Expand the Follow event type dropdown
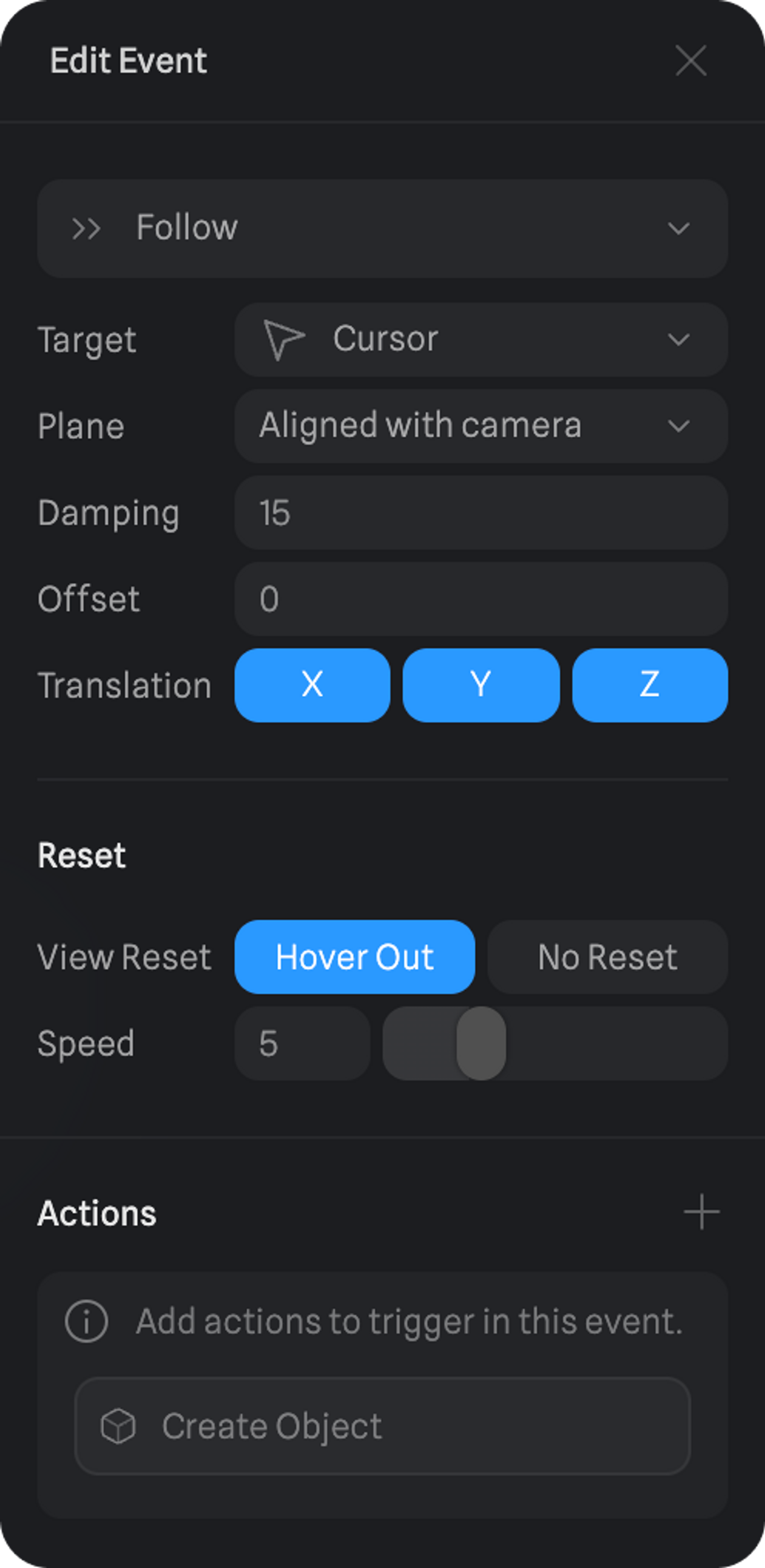 382,228
